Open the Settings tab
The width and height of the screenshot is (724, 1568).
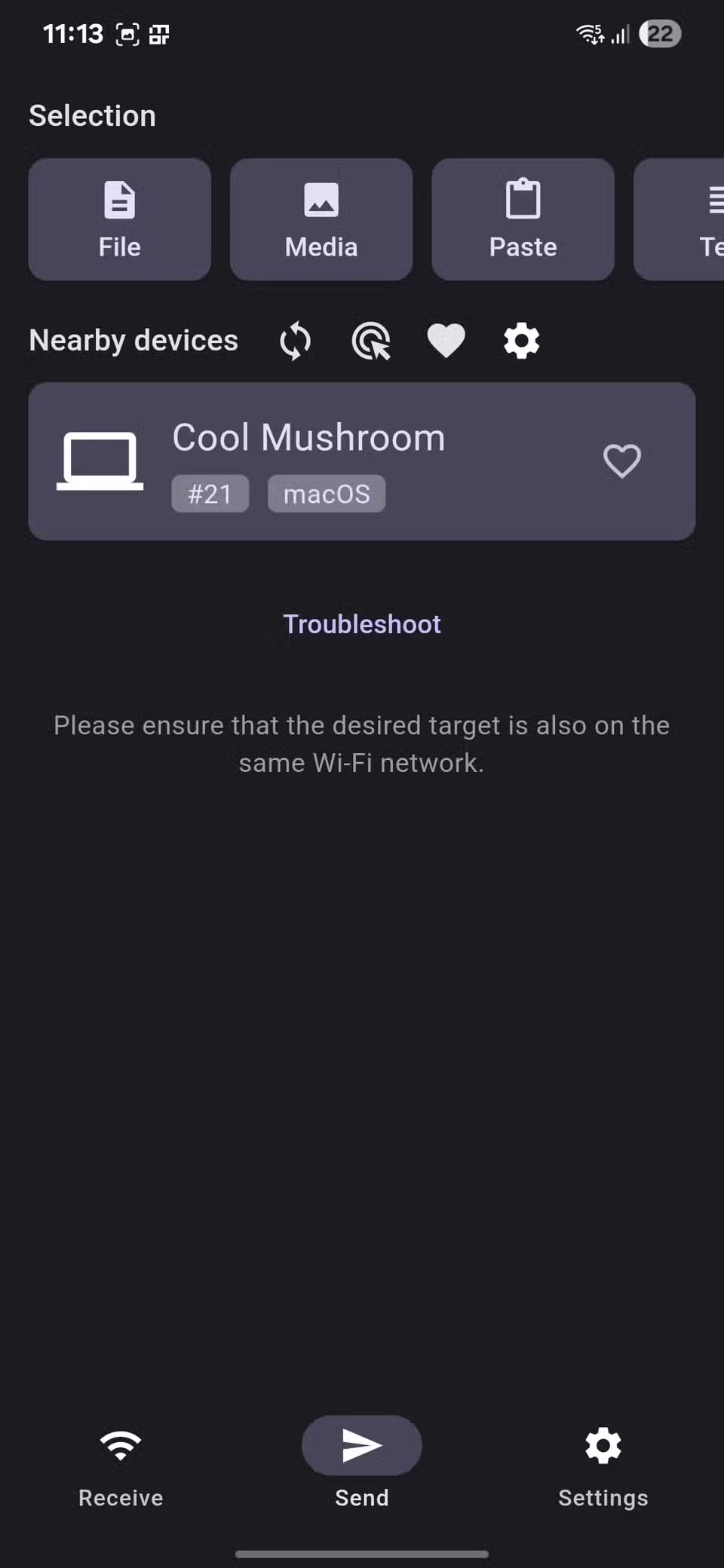(603, 1464)
